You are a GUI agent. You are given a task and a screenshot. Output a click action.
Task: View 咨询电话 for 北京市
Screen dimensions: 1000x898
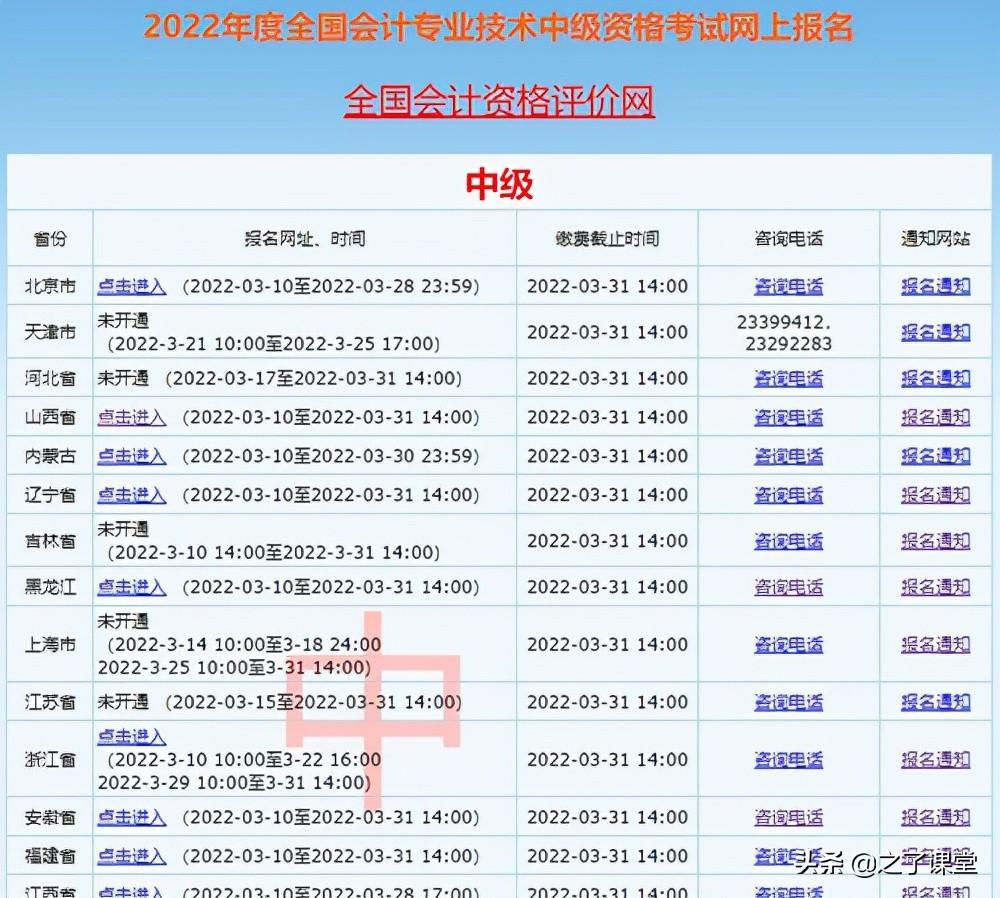pyautogui.click(x=788, y=286)
